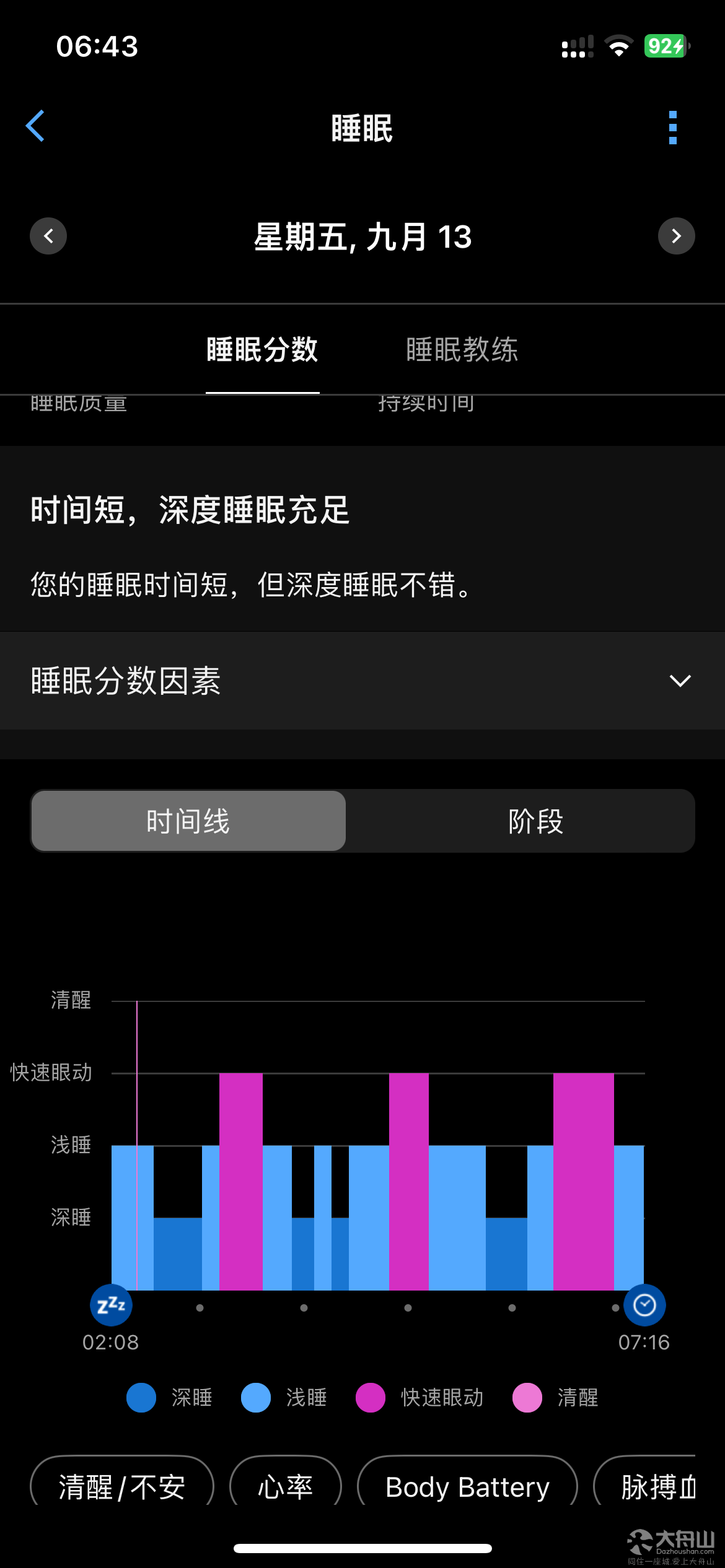
Task: Switch to the 睡眠教练 tab
Action: click(462, 350)
